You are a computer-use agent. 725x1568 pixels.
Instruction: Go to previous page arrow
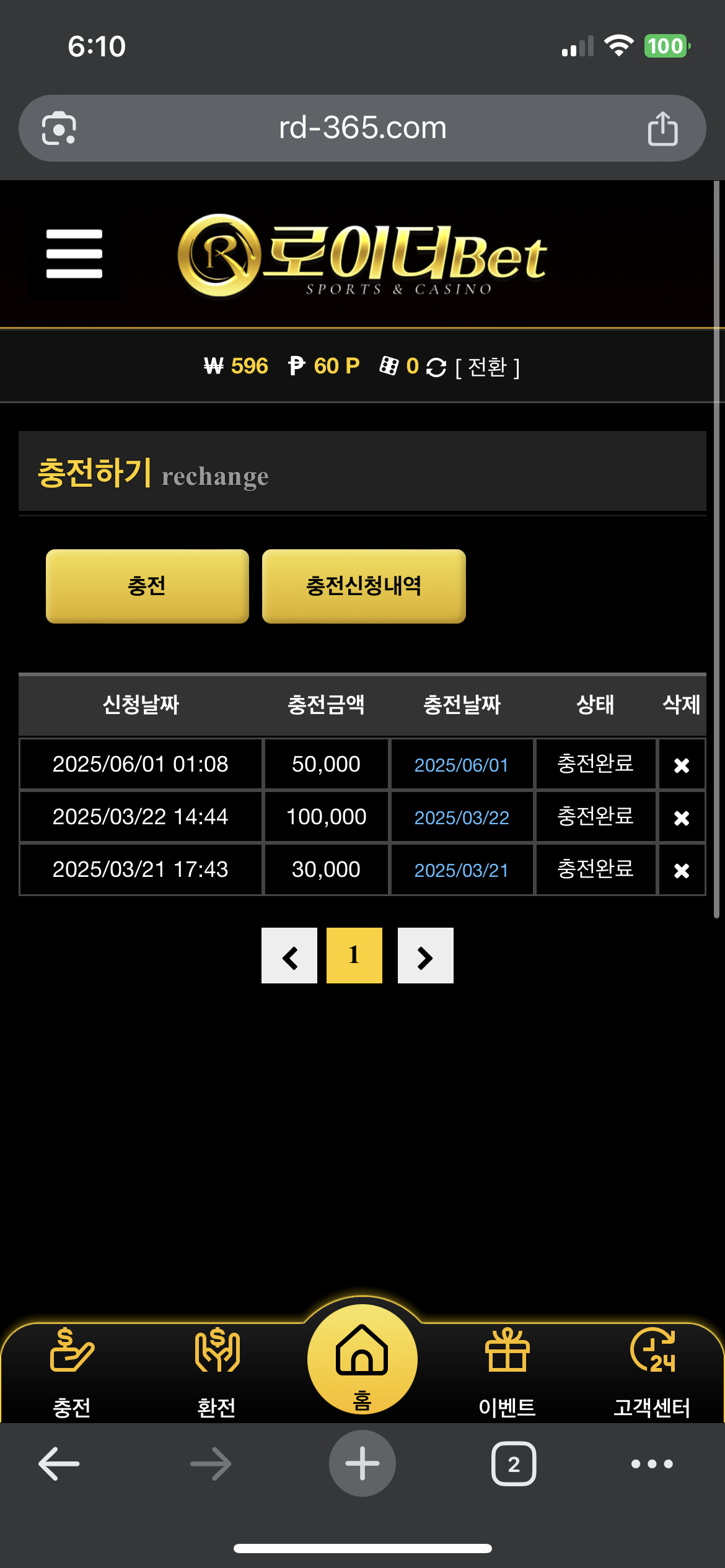[289, 956]
